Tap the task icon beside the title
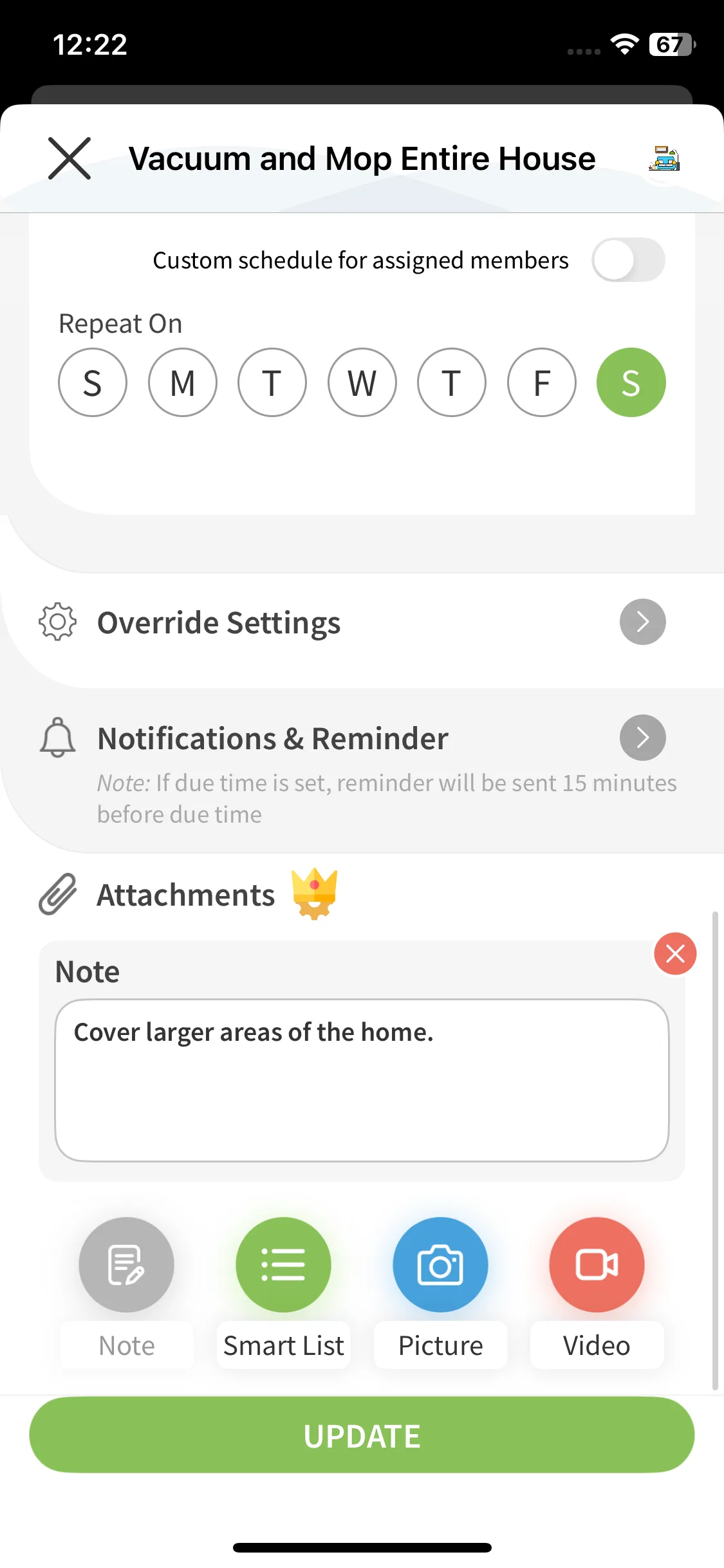This screenshot has height=1568, width=724. tap(664, 158)
